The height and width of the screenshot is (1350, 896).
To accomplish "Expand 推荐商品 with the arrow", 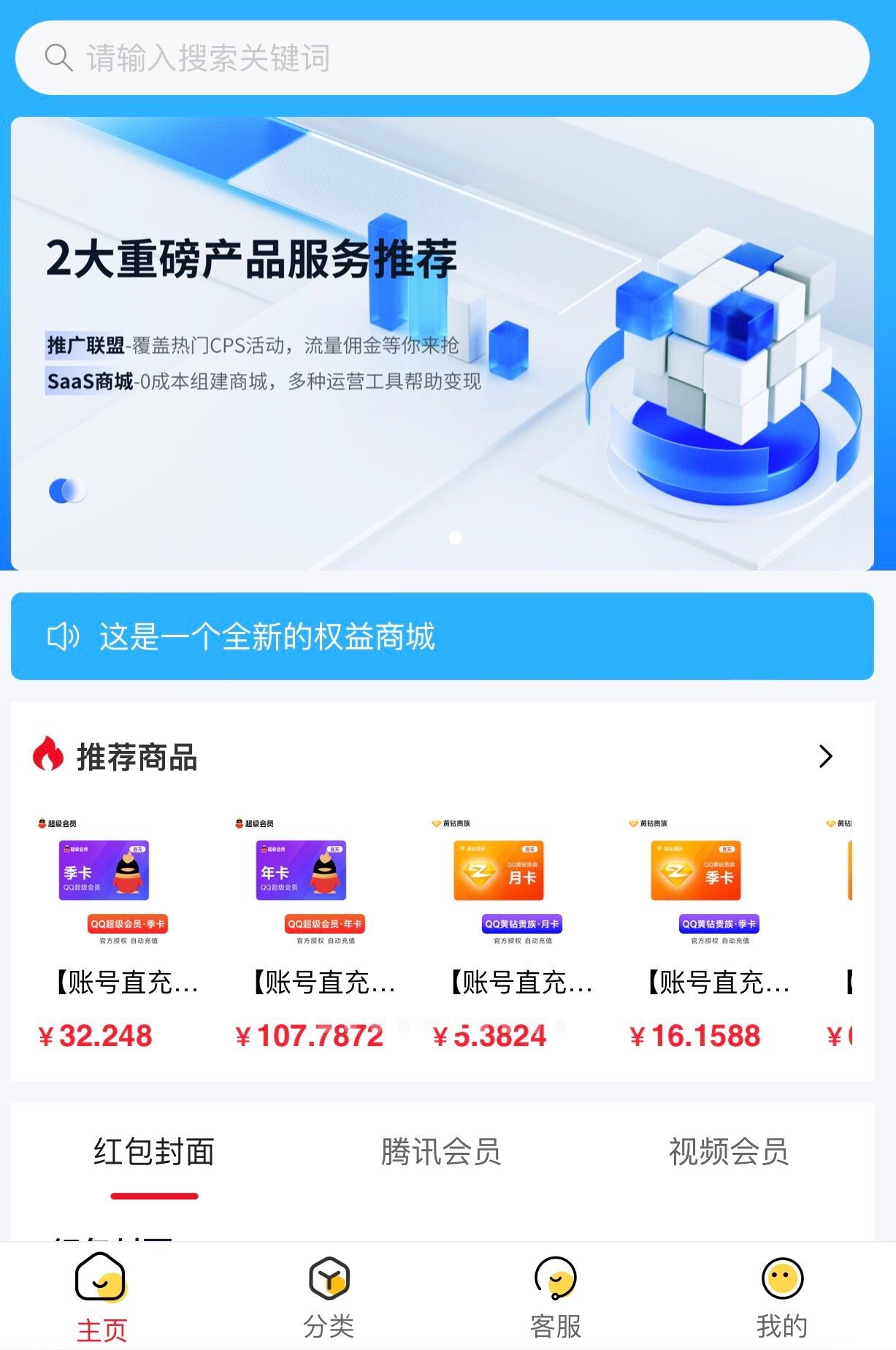I will tap(825, 757).
